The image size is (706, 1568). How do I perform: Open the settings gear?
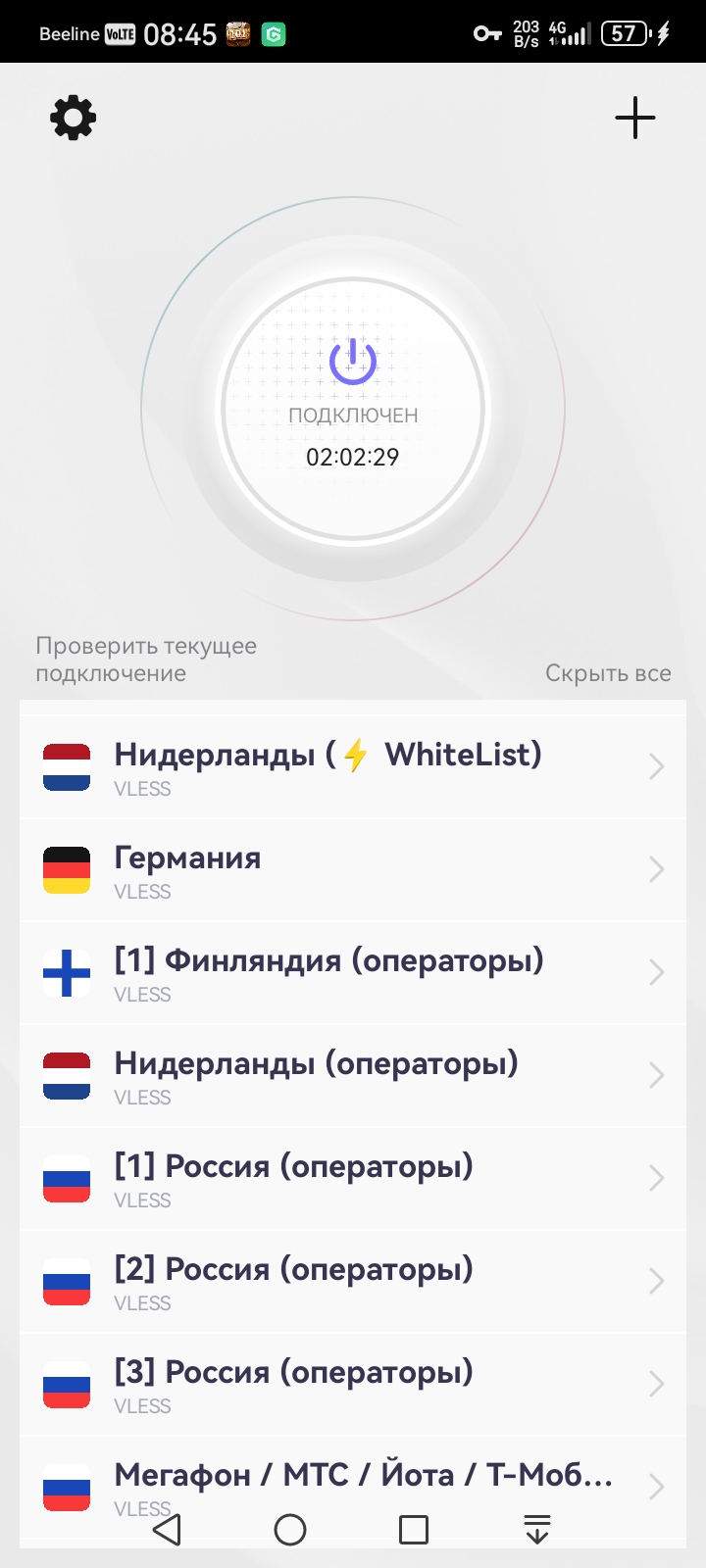click(74, 119)
